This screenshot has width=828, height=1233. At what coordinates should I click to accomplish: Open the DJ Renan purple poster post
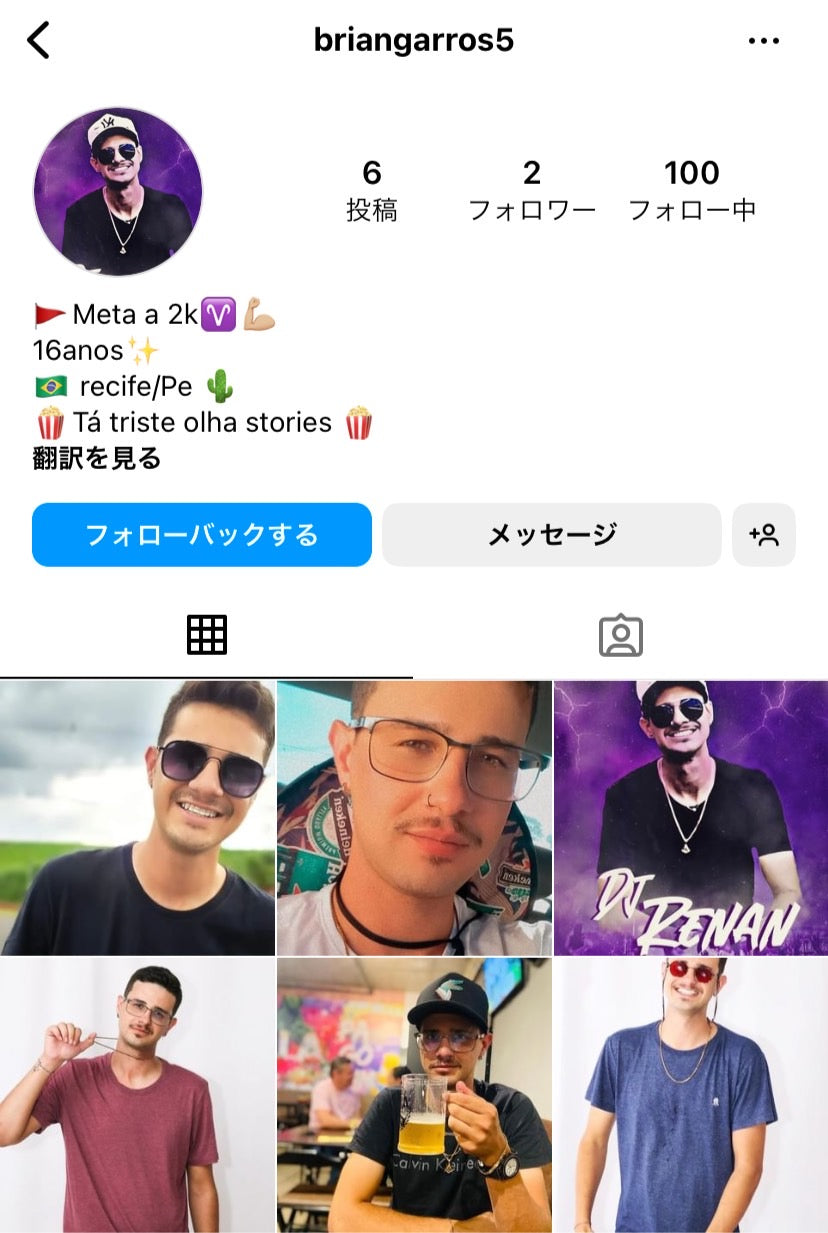click(x=691, y=818)
